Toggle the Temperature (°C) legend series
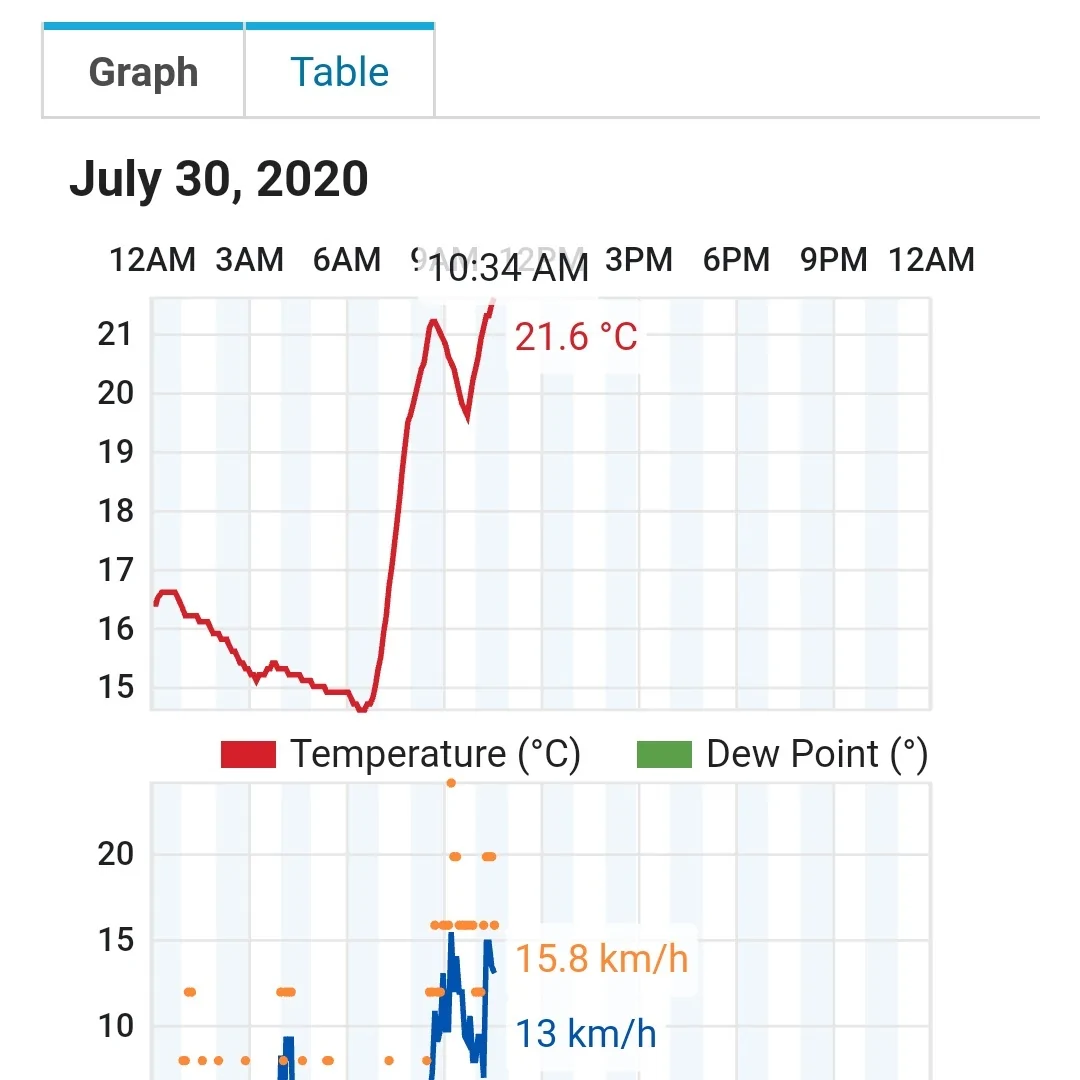Screen dimensions: 1080x1080 click(401, 754)
